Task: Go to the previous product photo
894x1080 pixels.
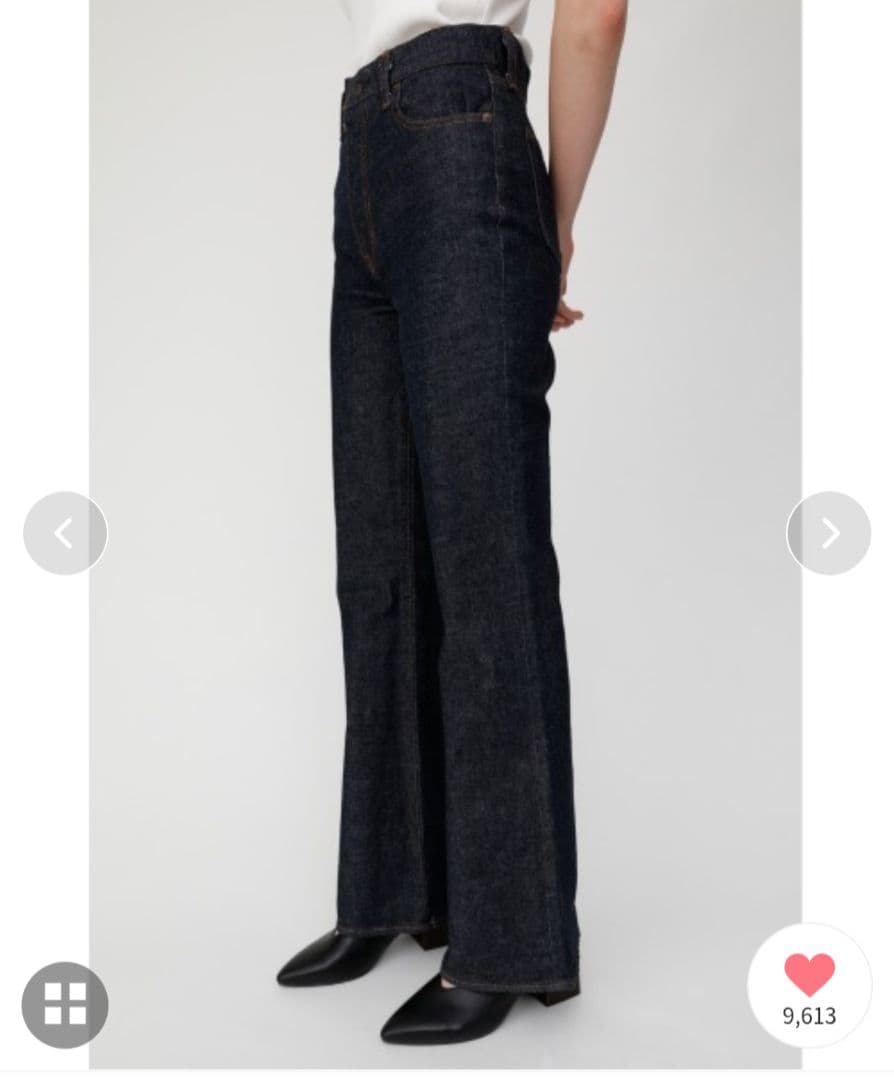Action: (x=65, y=533)
